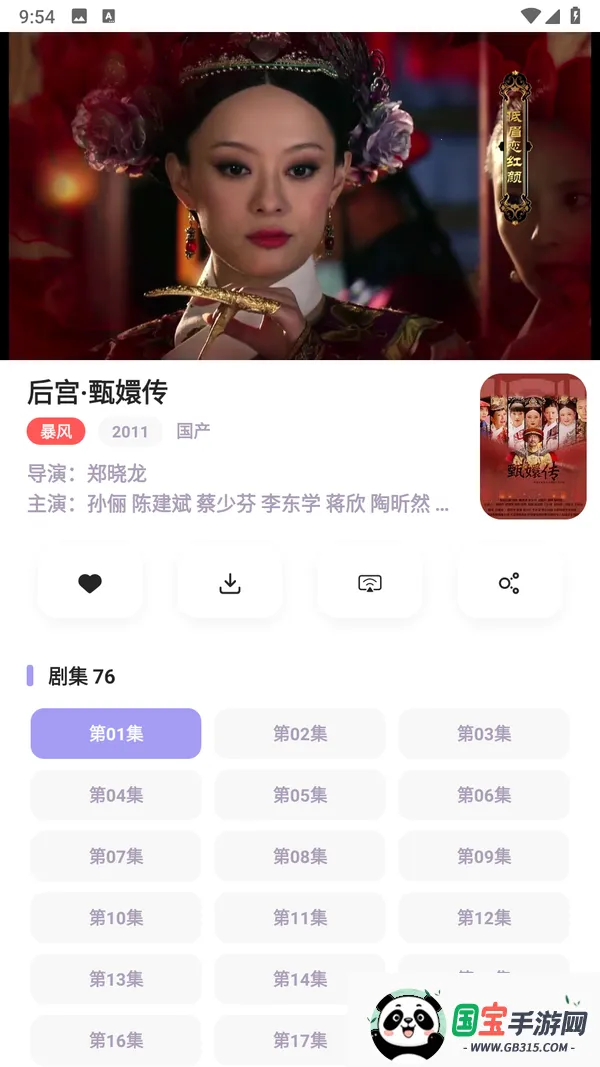This screenshot has height=1067, width=600.
Task: Choose episode 第06集
Action: click(x=484, y=795)
